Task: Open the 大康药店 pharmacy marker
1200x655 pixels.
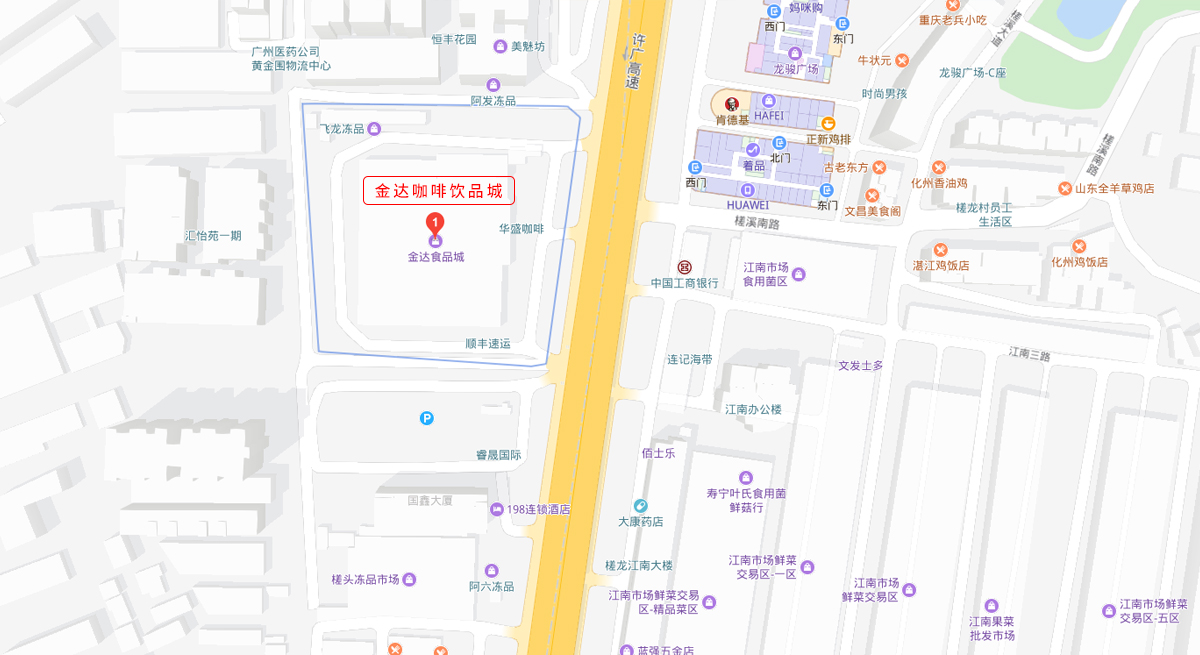Action: (640, 505)
